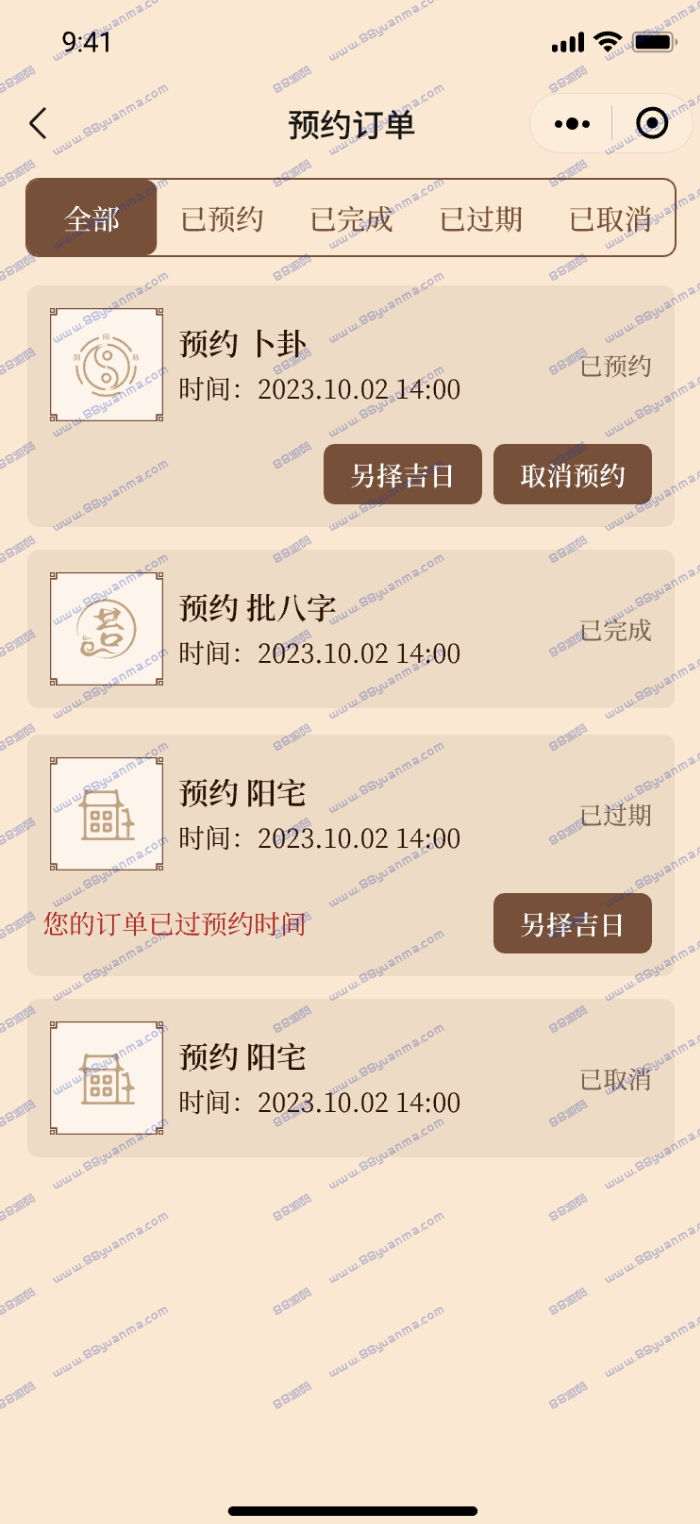Tap 另择吉日 on the 卜卦 order
700x1524 pixels.
coord(403,474)
